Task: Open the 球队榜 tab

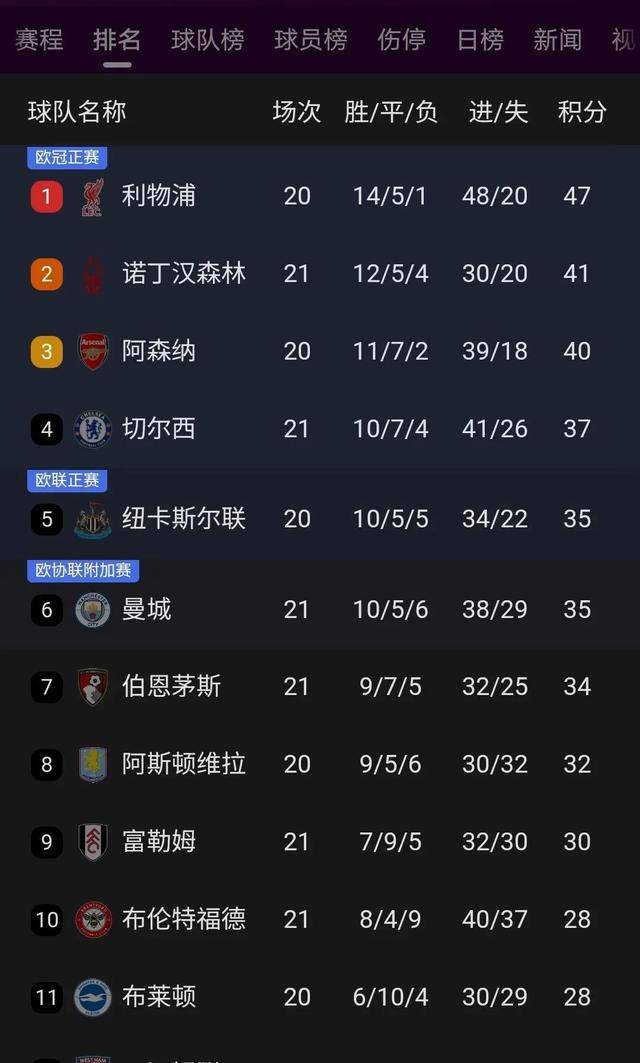Action: coord(207,40)
